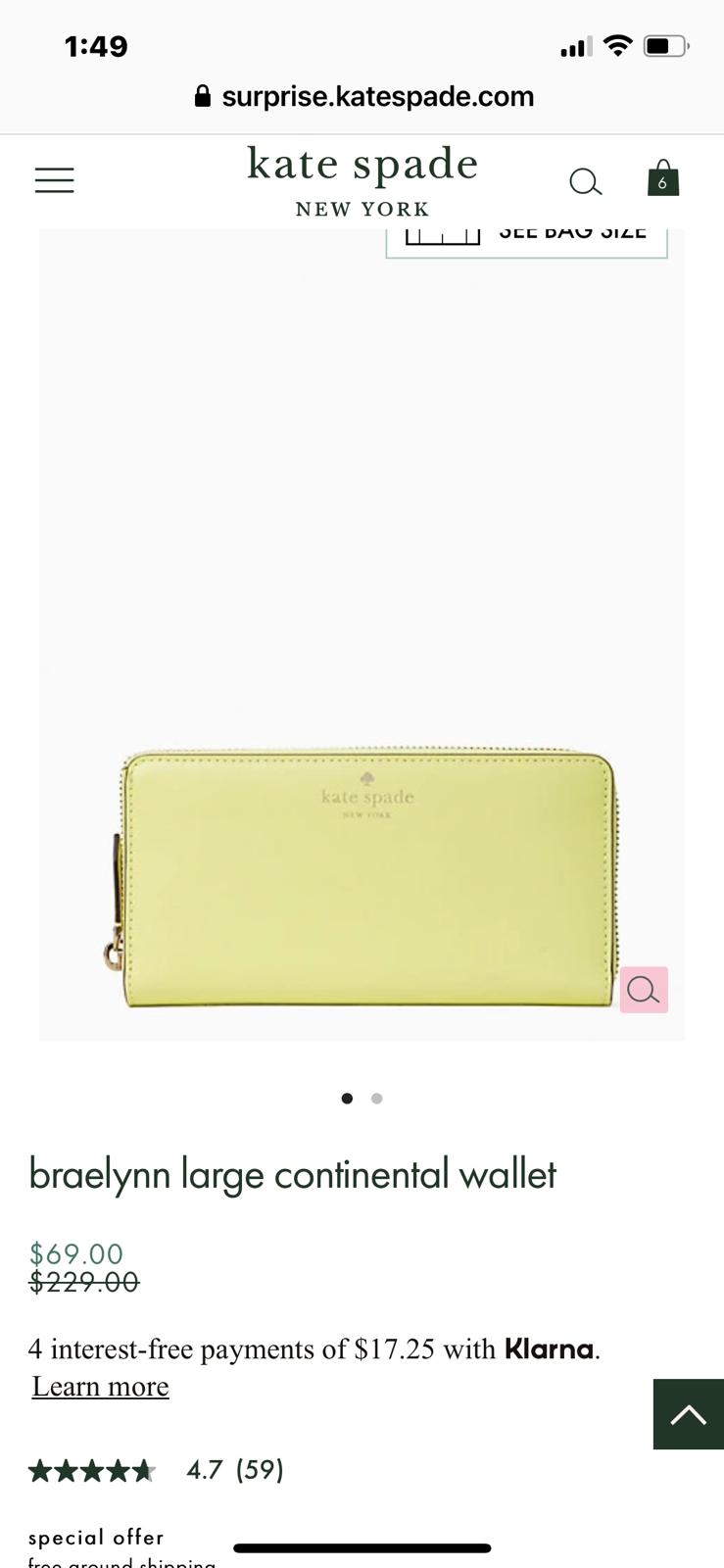Tap the See Bag Size button
The width and height of the screenshot is (724, 1568).
coord(526,242)
